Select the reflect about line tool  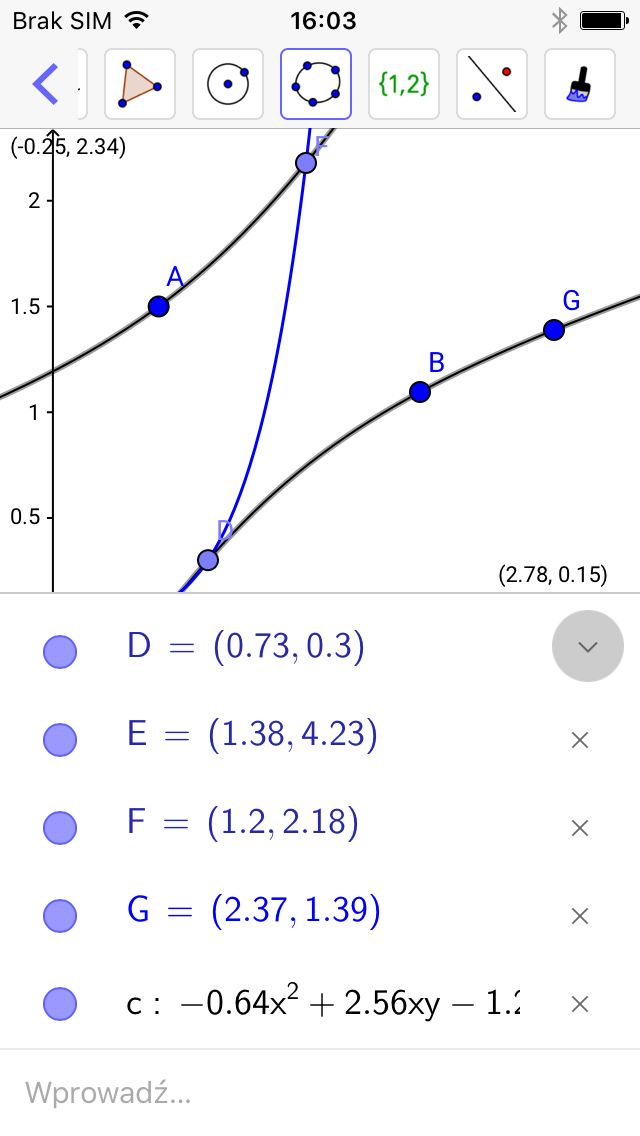[492, 84]
